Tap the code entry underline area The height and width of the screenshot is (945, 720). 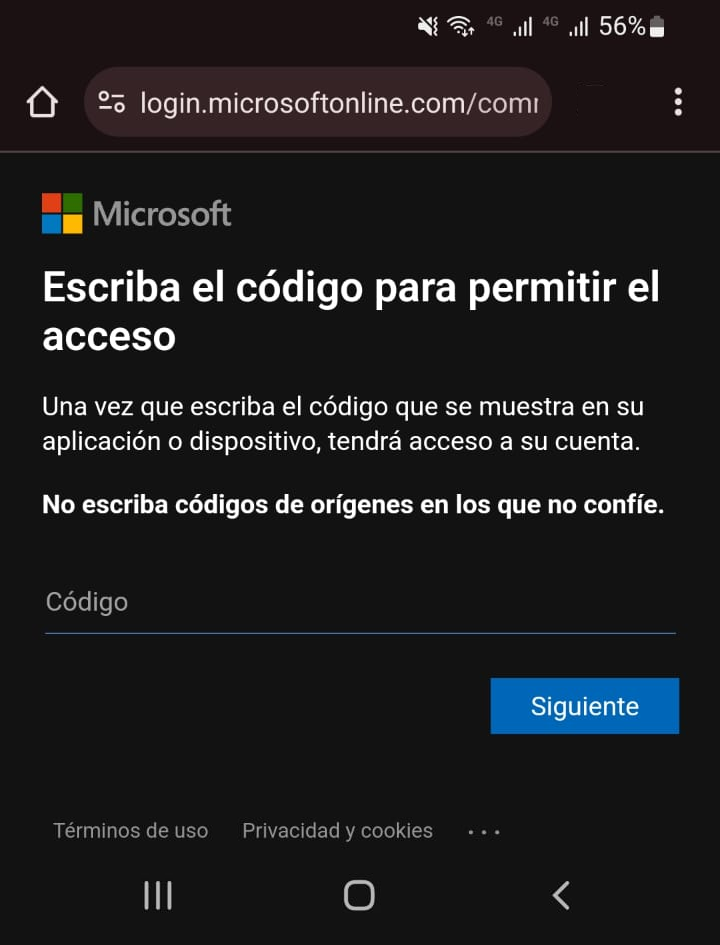tap(360, 630)
